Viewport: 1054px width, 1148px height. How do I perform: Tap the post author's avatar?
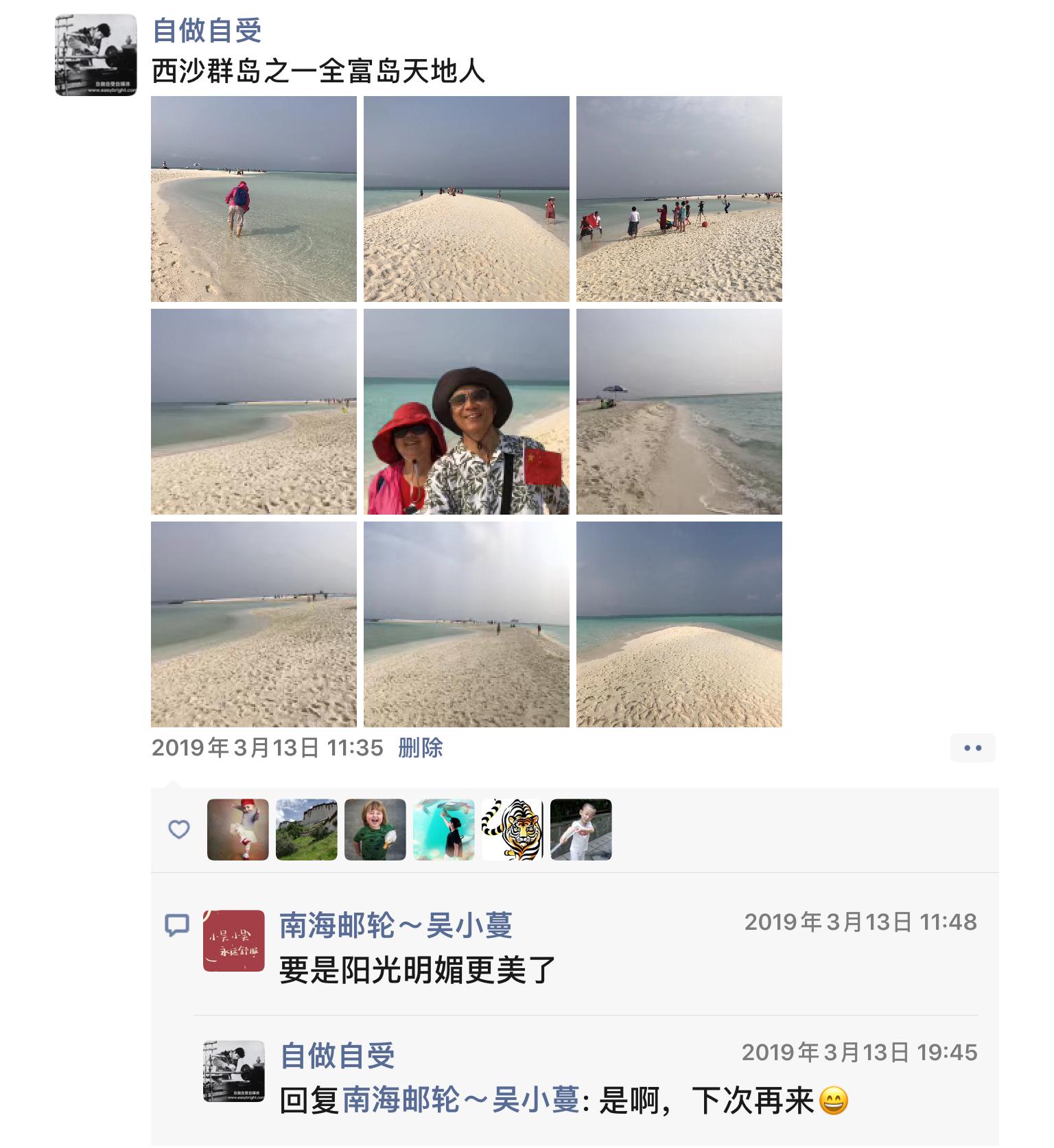(95, 55)
